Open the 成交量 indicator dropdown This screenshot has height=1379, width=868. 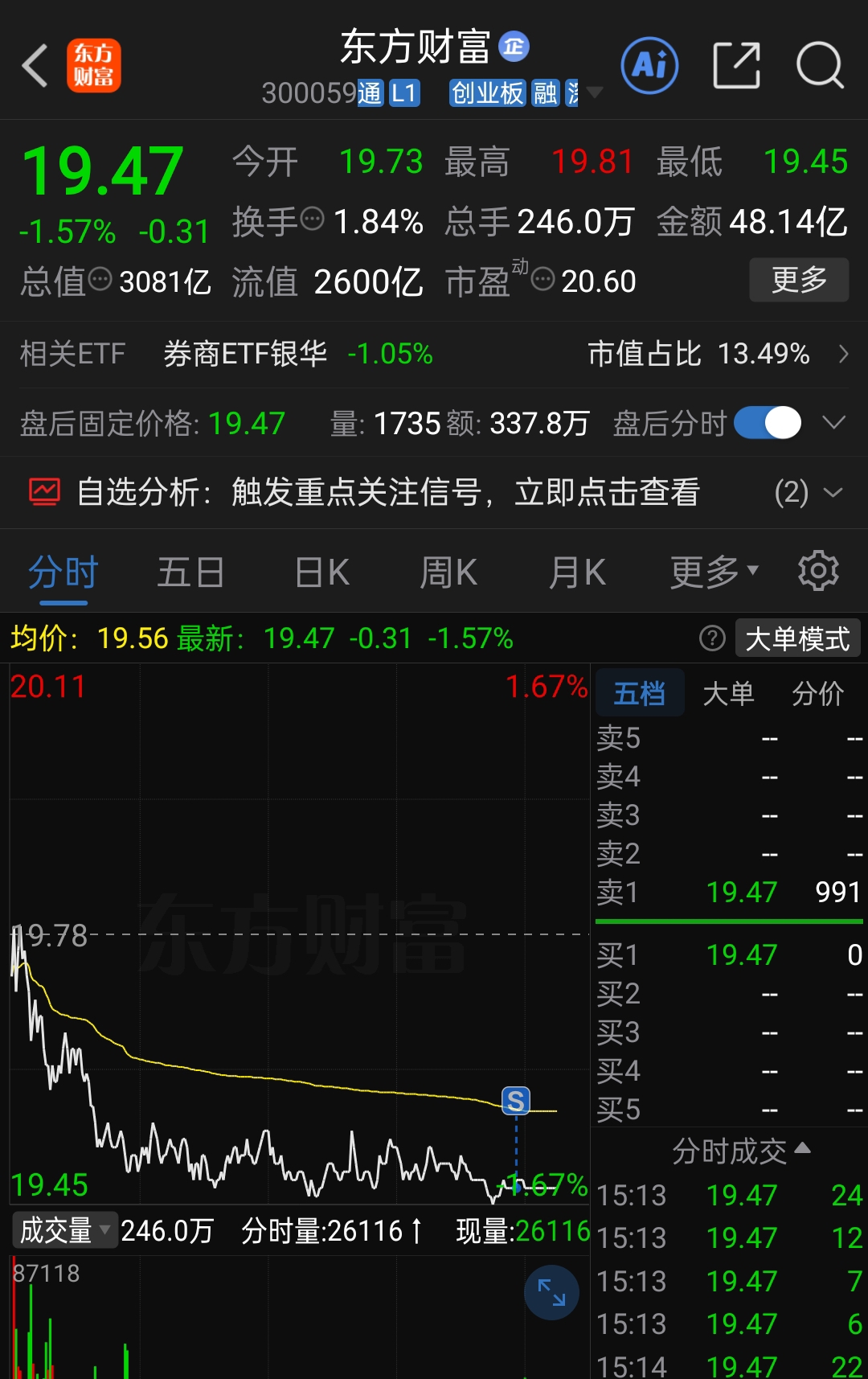coord(65,1230)
